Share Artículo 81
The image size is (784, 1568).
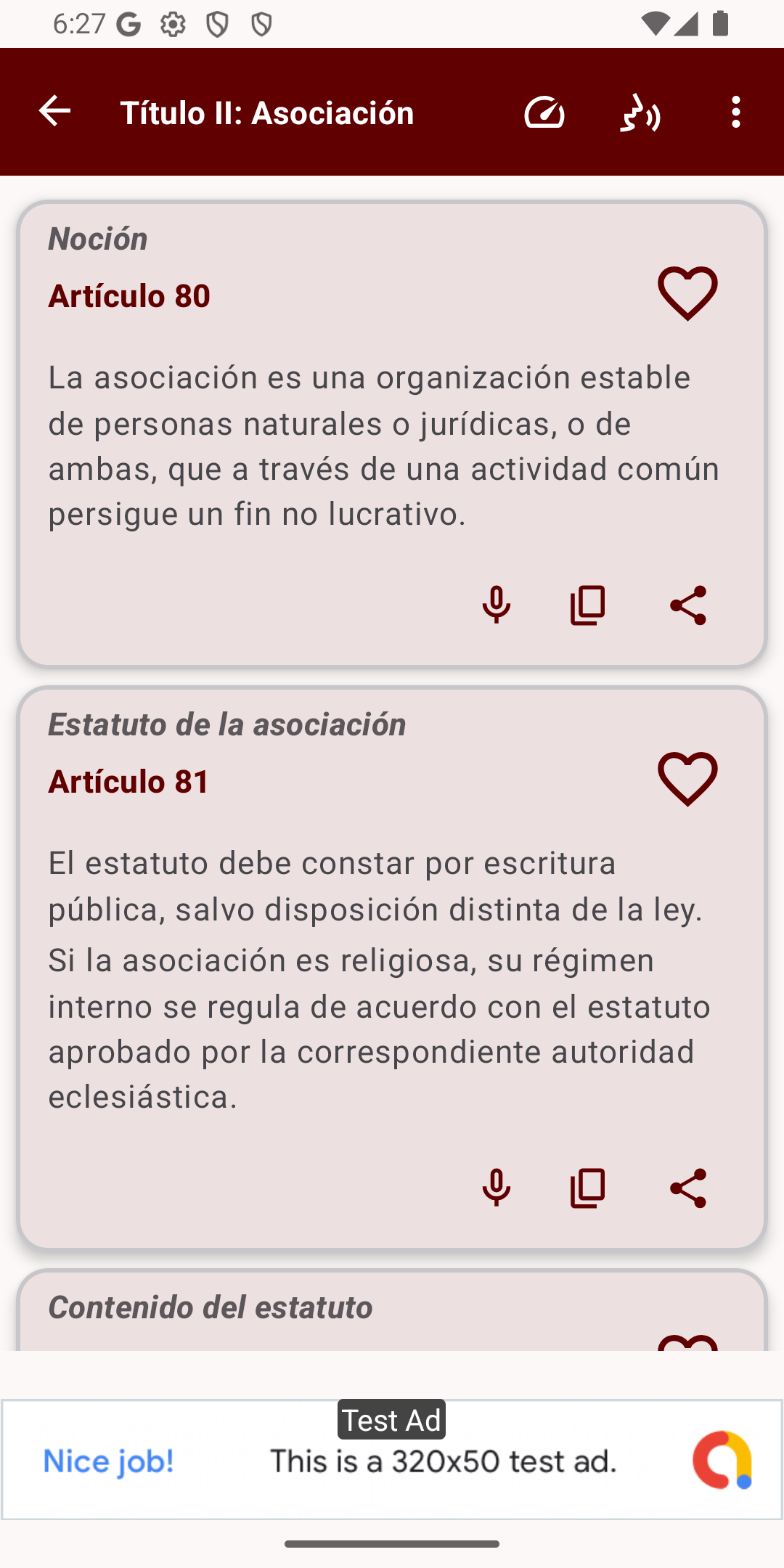(x=687, y=1188)
